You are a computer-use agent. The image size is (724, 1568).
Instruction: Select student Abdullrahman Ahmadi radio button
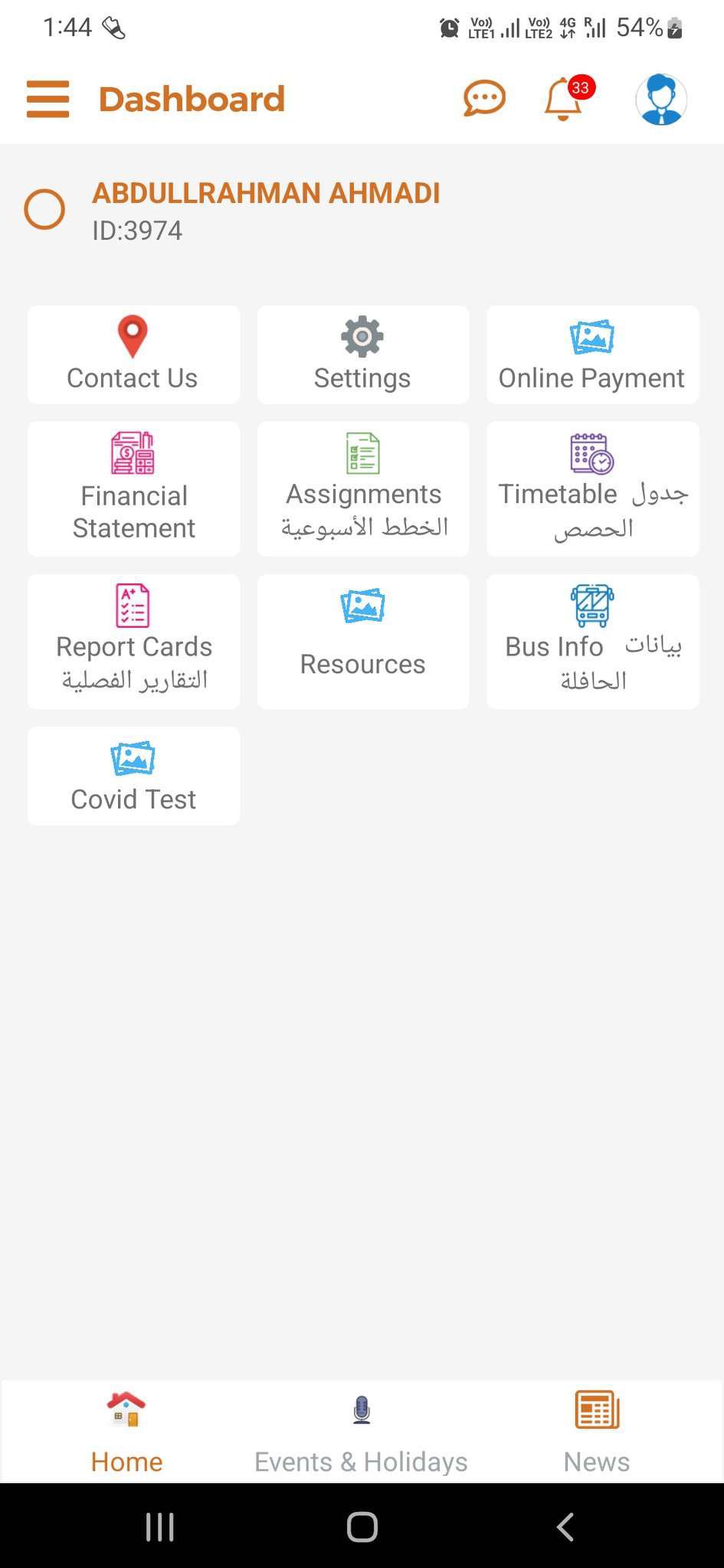coord(44,210)
